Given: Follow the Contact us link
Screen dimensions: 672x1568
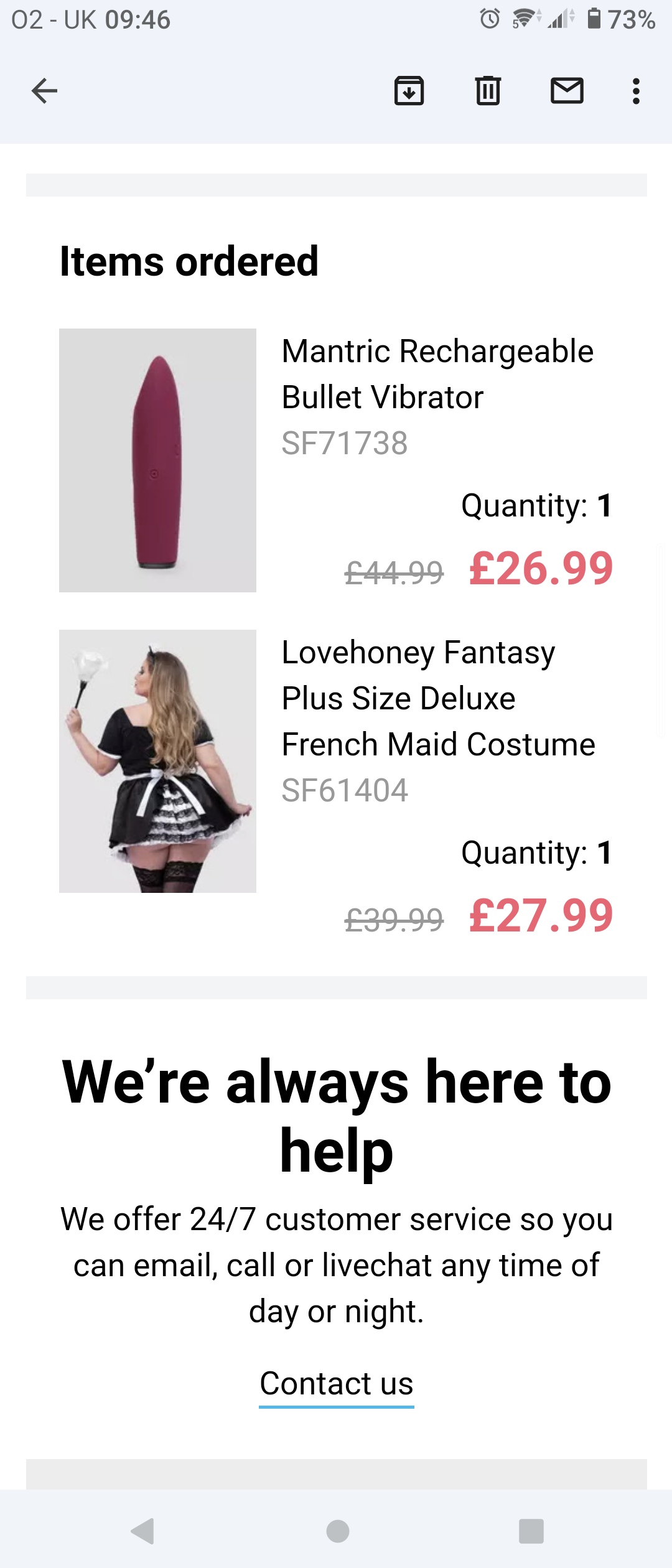Looking at the screenshot, I should (x=337, y=1384).
